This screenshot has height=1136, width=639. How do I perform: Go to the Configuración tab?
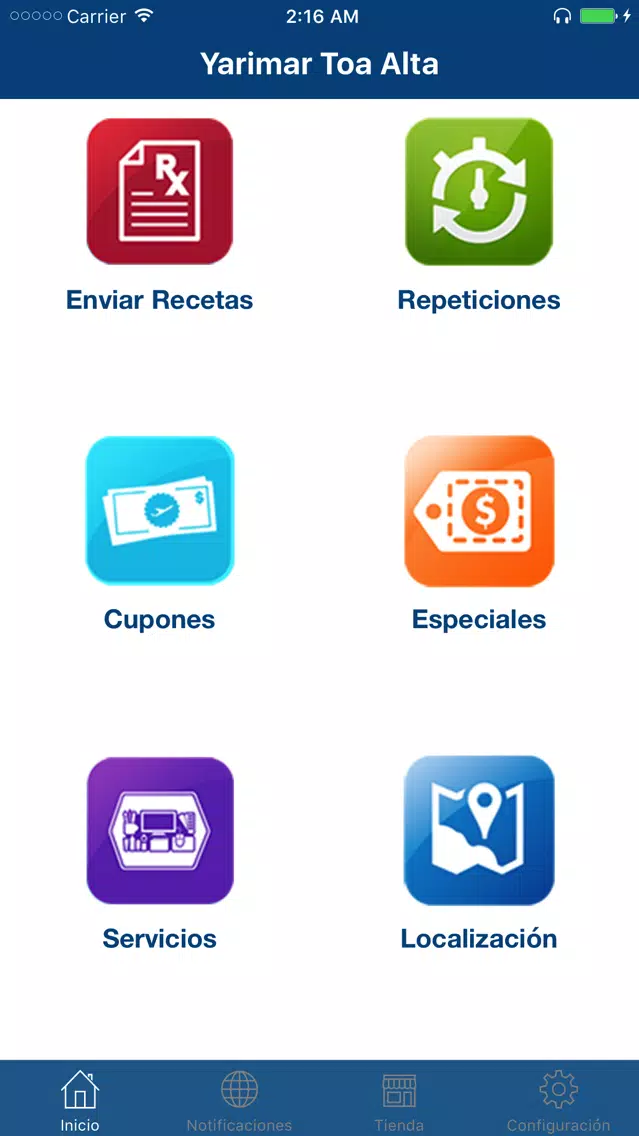tap(559, 1099)
